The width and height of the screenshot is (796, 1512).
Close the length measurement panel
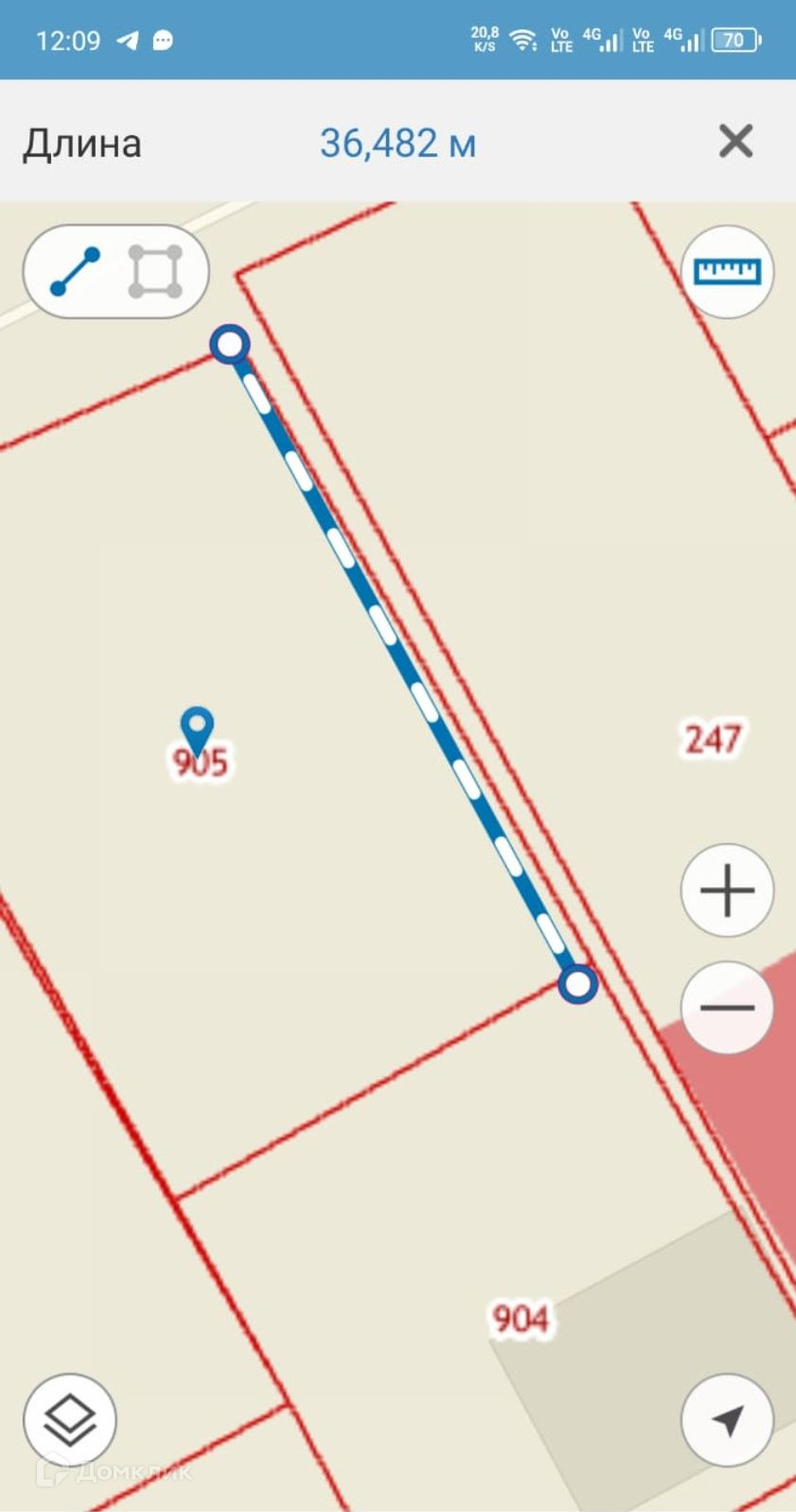(x=735, y=142)
